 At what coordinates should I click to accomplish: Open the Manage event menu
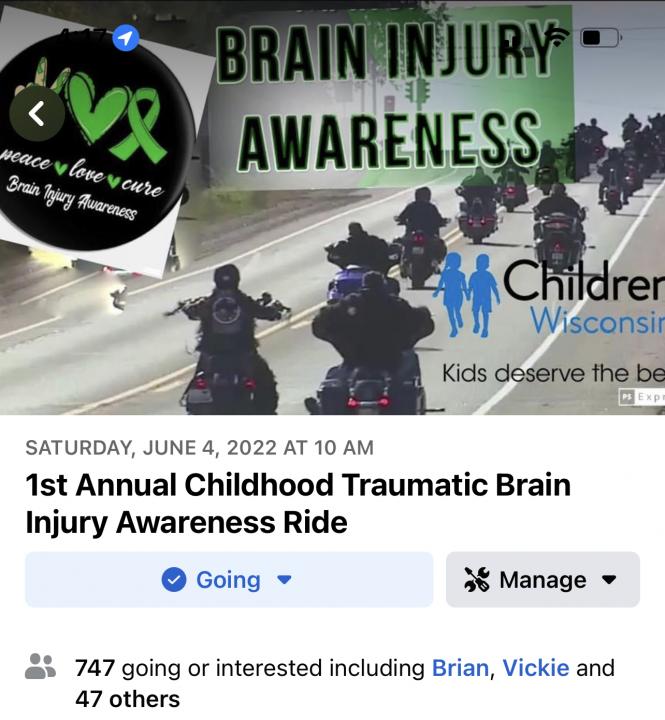pos(542,580)
